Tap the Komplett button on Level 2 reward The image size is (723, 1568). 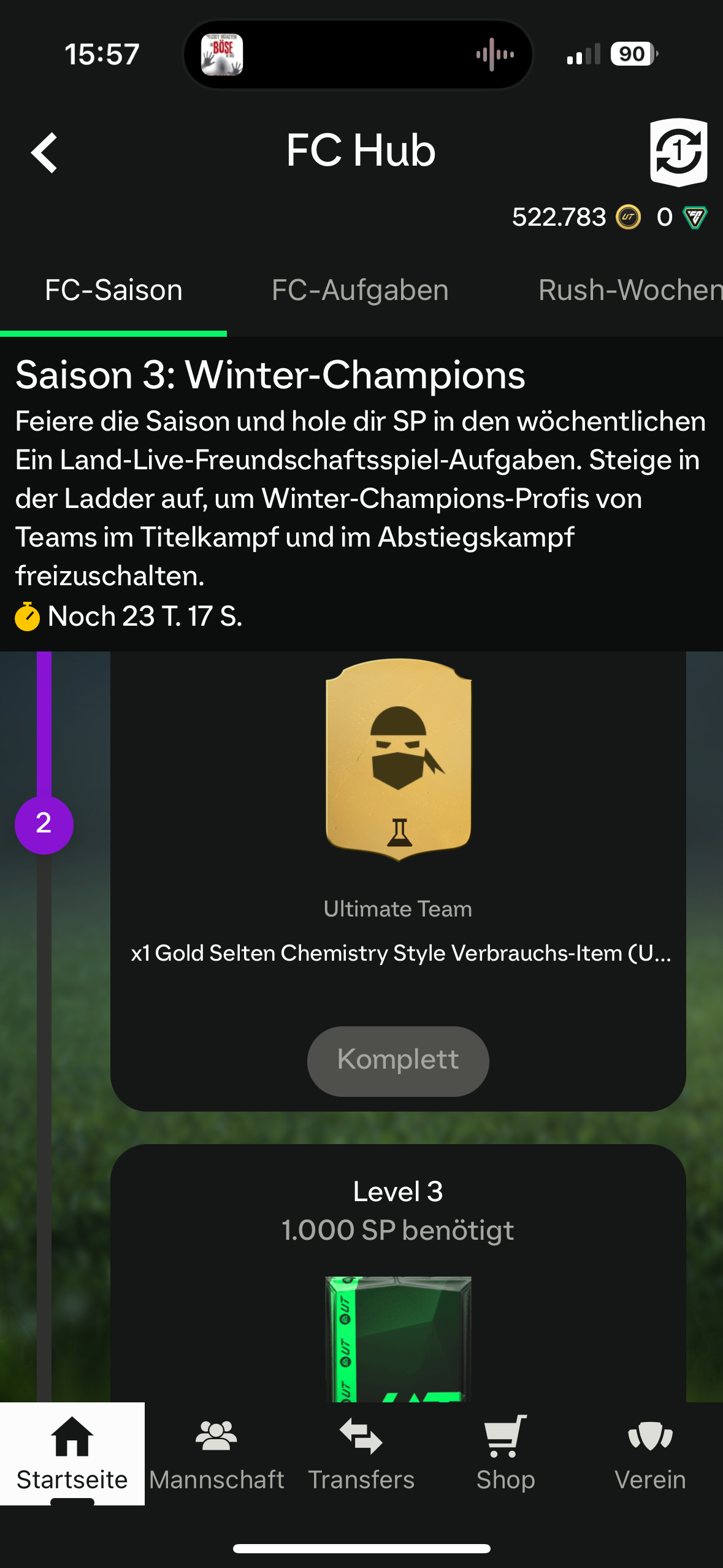(397, 1061)
